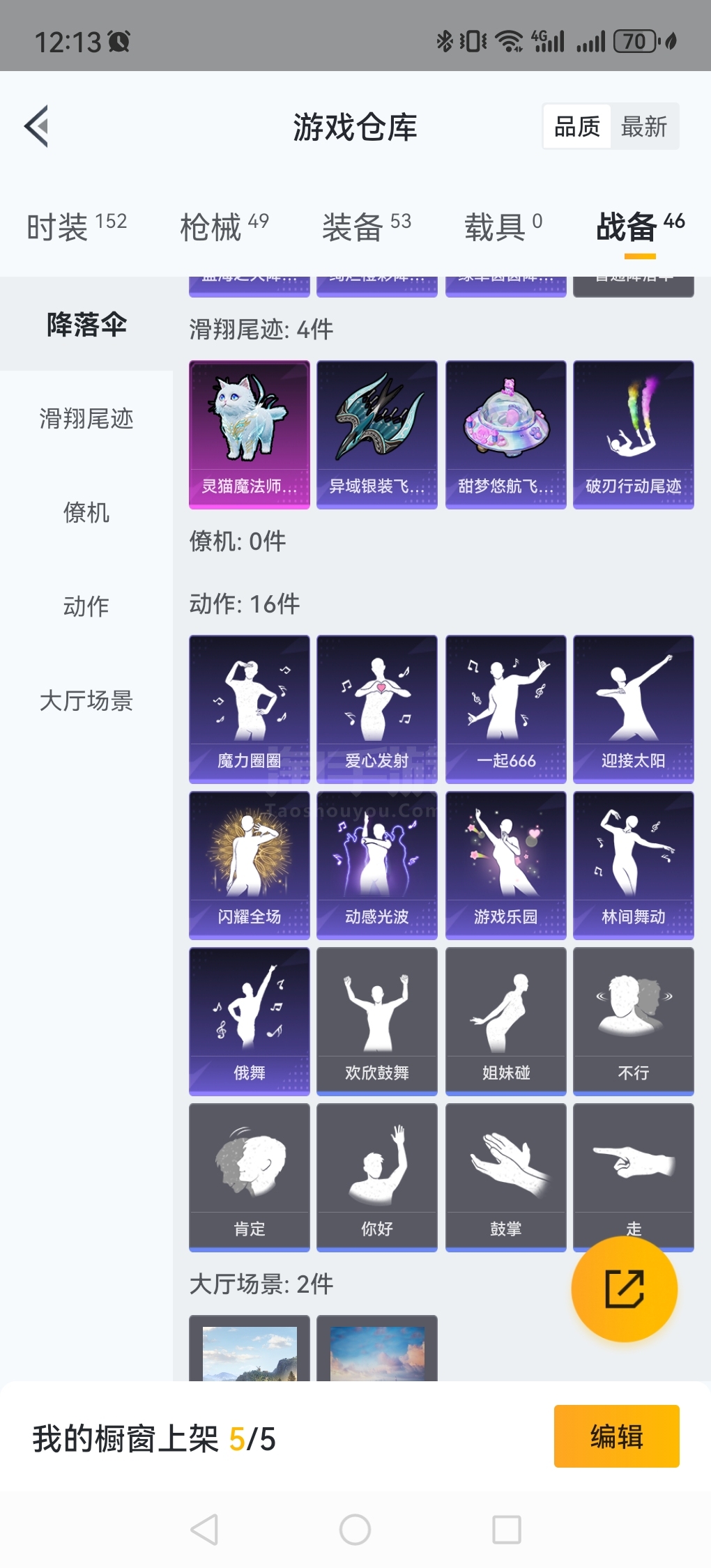The image size is (711, 1568).
Task: Sort items by 最新
Action: [643, 127]
